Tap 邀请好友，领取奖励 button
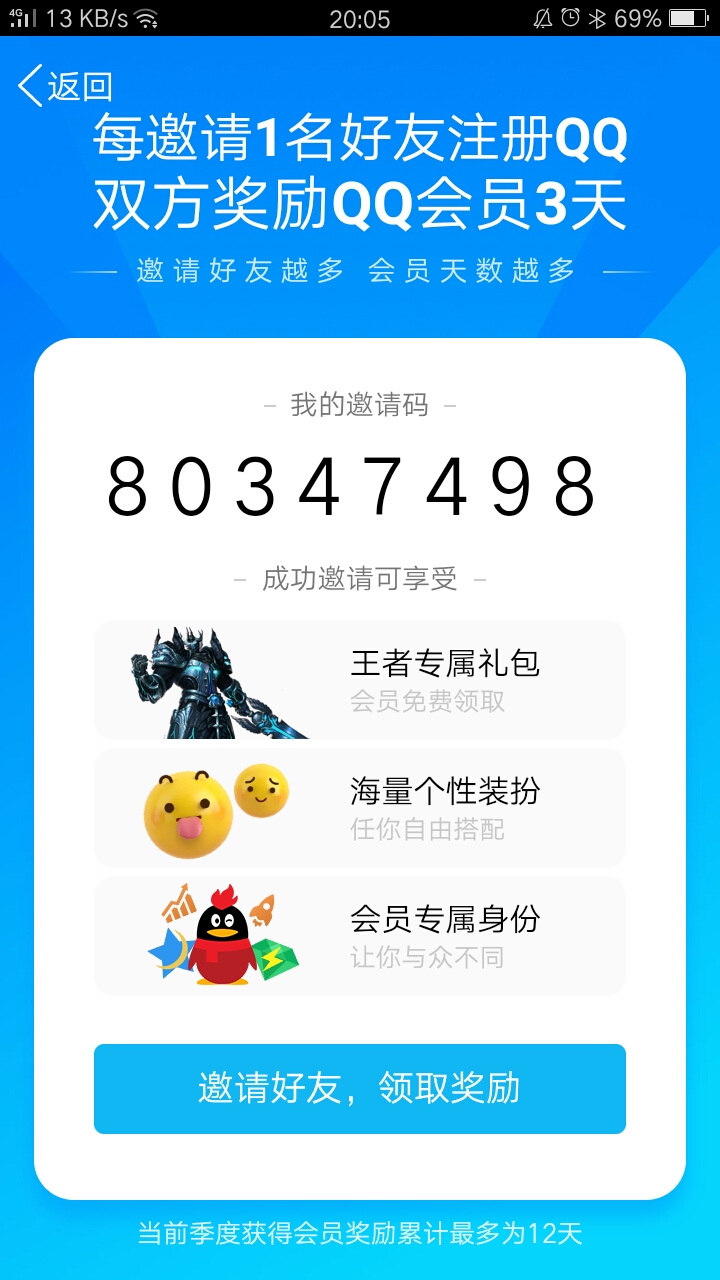Screen dimensions: 720x1280 (x=360, y=1089)
